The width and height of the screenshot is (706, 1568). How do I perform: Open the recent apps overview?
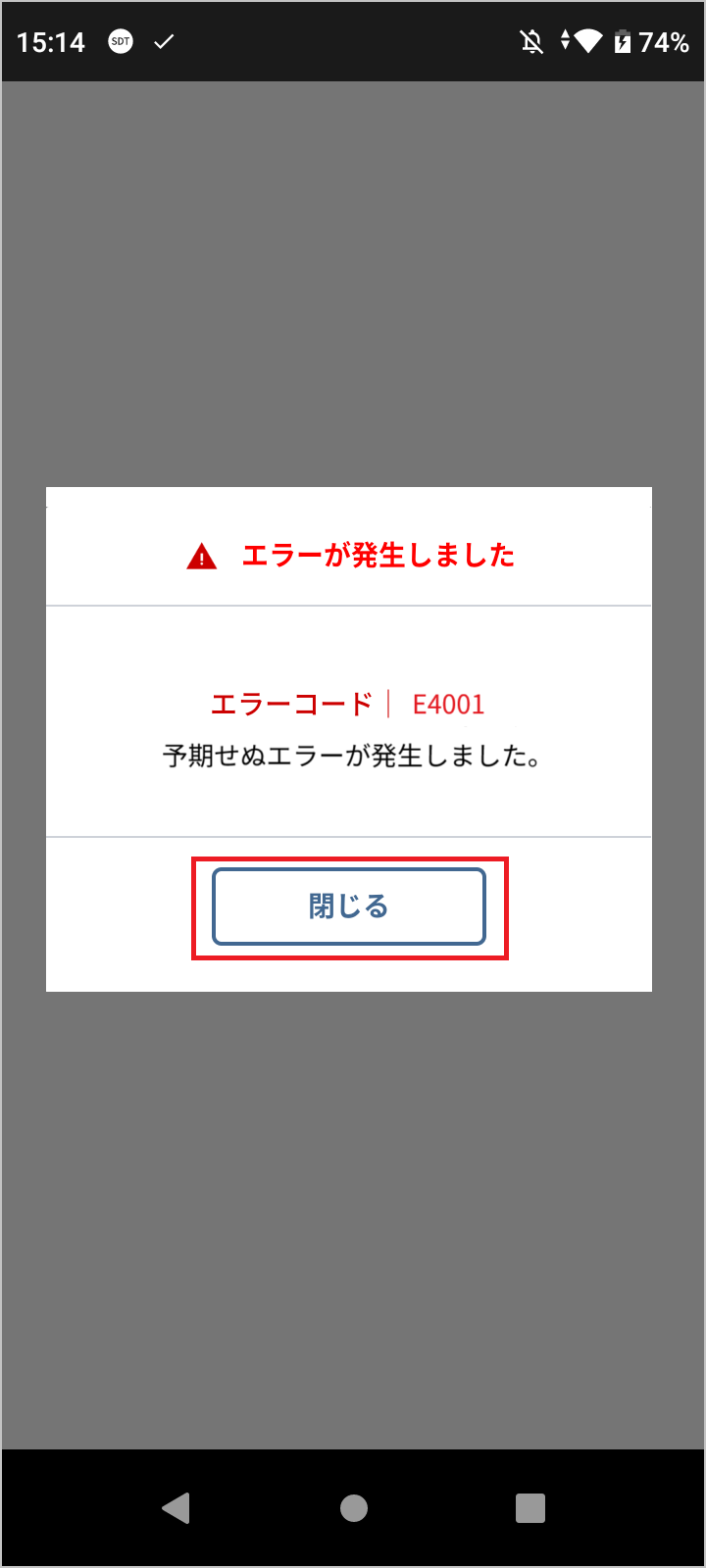(x=529, y=1507)
